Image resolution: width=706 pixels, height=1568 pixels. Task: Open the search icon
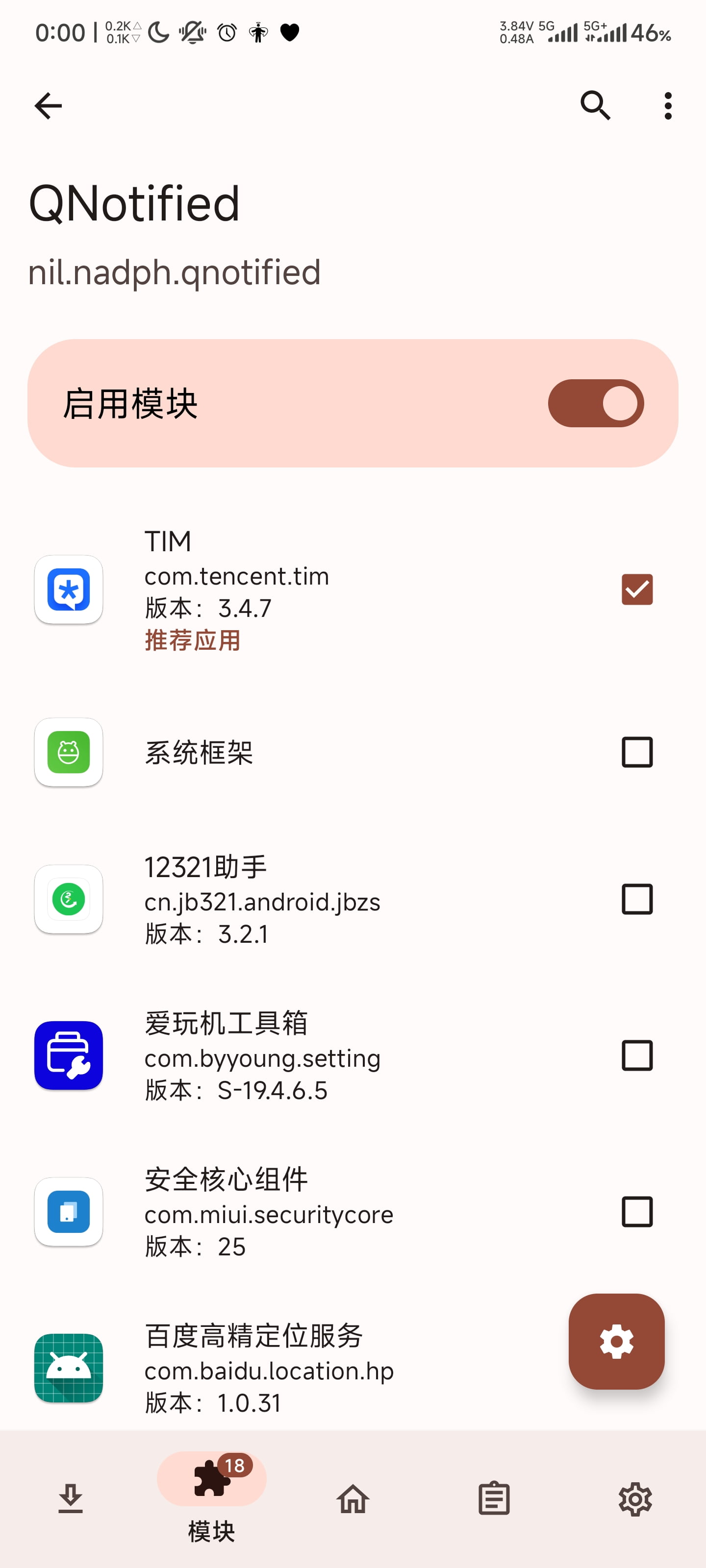pyautogui.click(x=595, y=105)
